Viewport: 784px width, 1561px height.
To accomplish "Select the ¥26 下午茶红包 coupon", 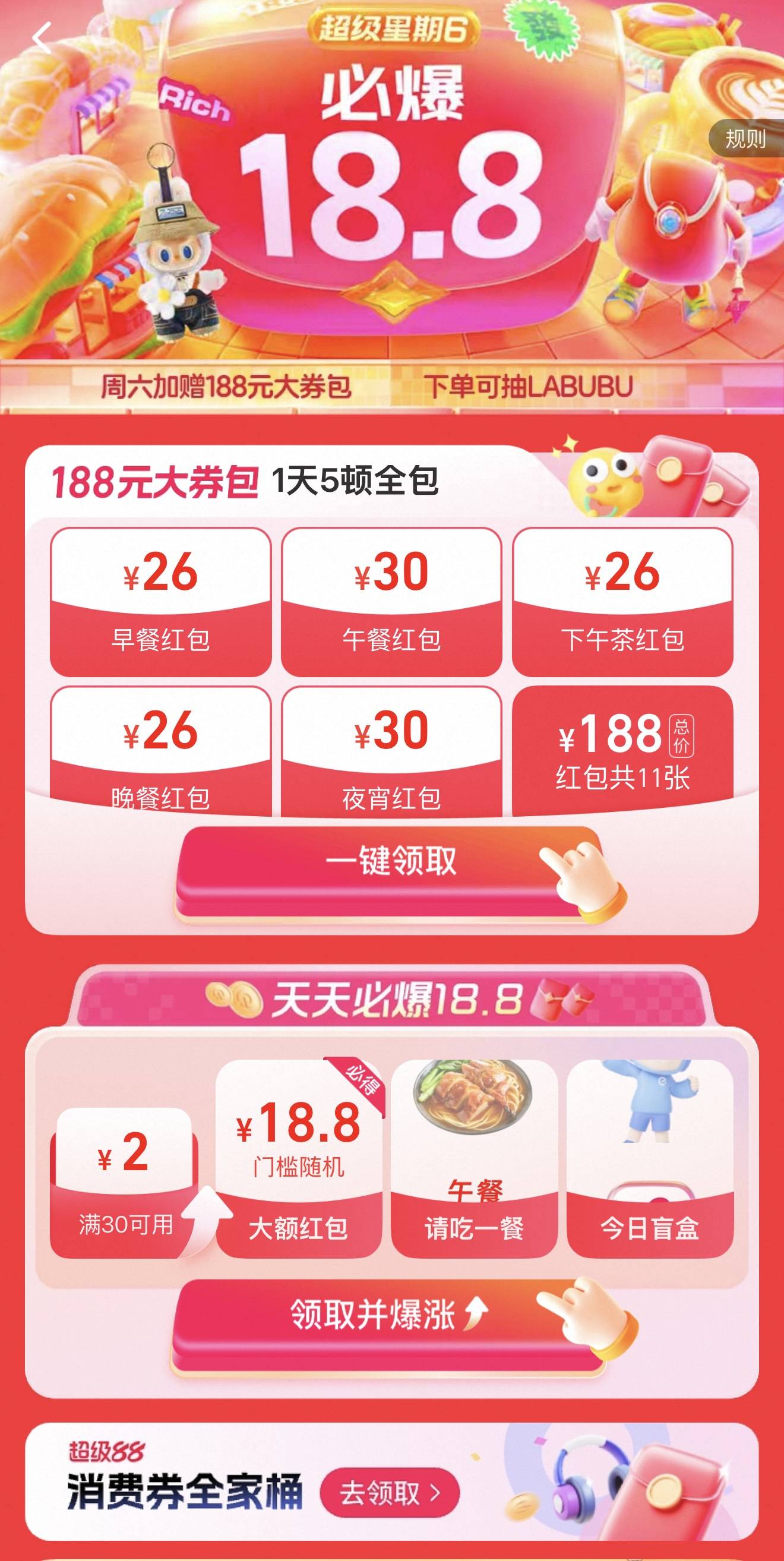I will pyautogui.click(x=622, y=601).
